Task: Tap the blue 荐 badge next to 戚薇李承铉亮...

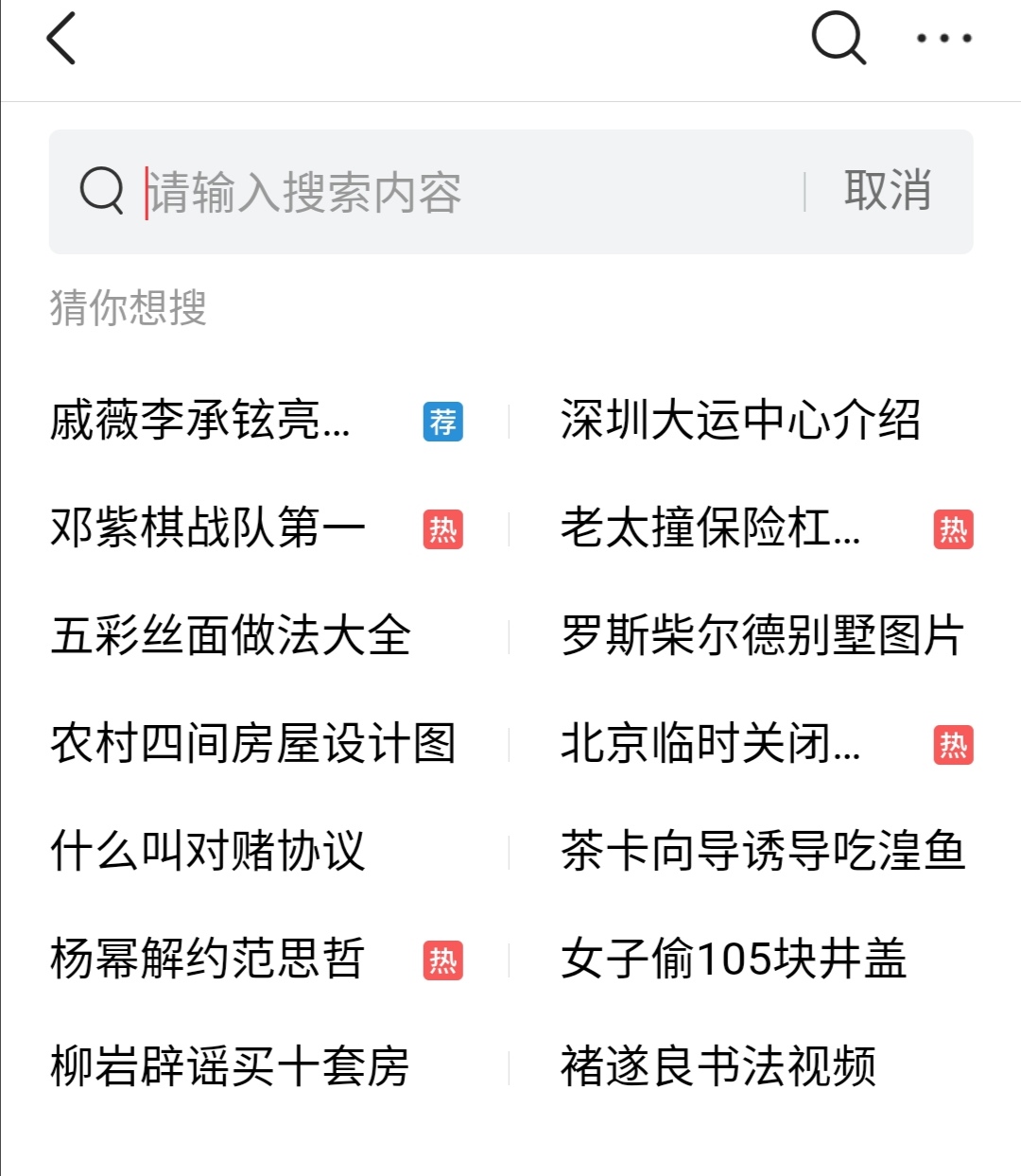Action: [x=442, y=424]
